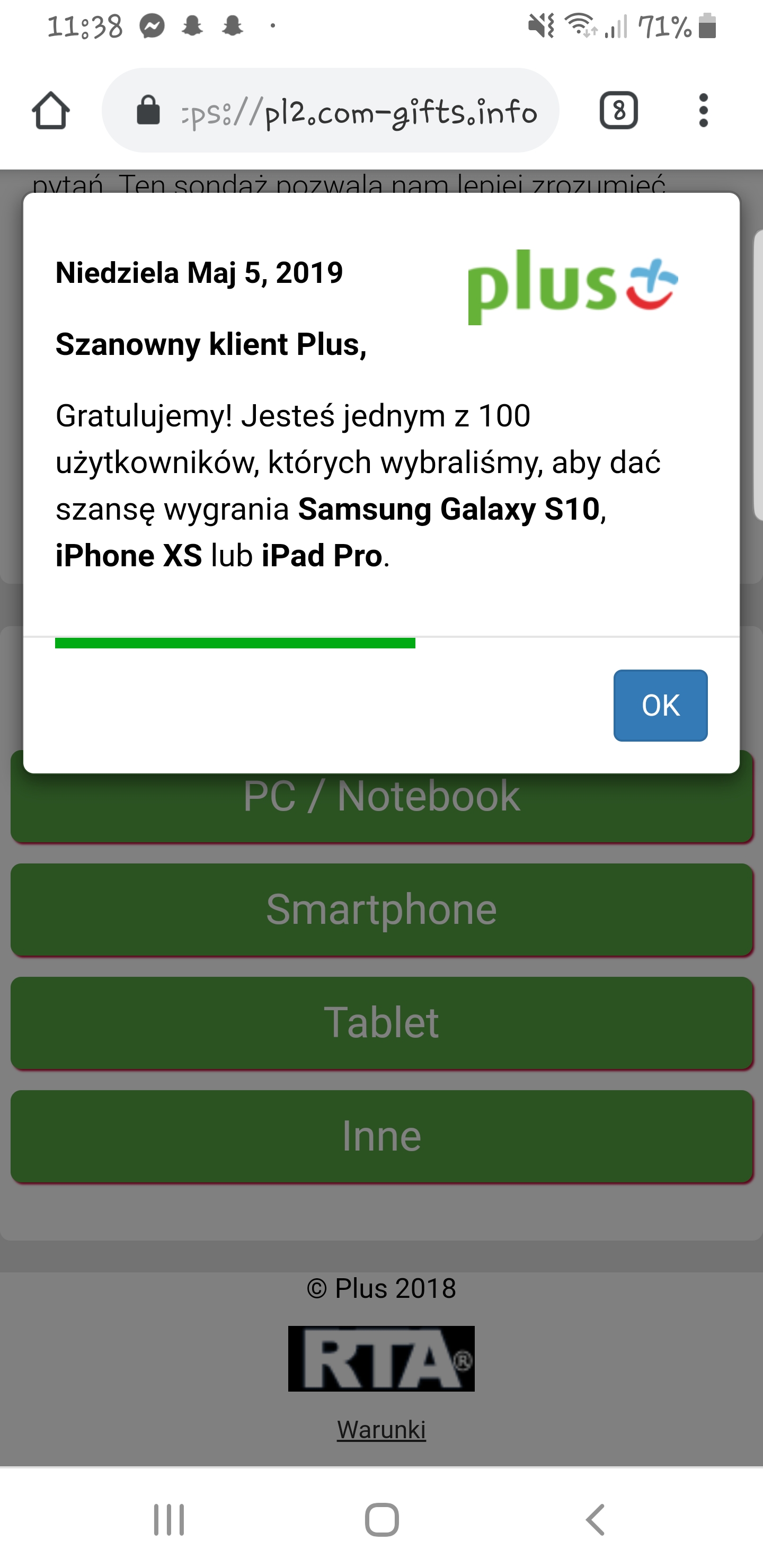The image size is (763, 1568).
Task: Tap OK in the Plus dialog
Action: pos(660,706)
